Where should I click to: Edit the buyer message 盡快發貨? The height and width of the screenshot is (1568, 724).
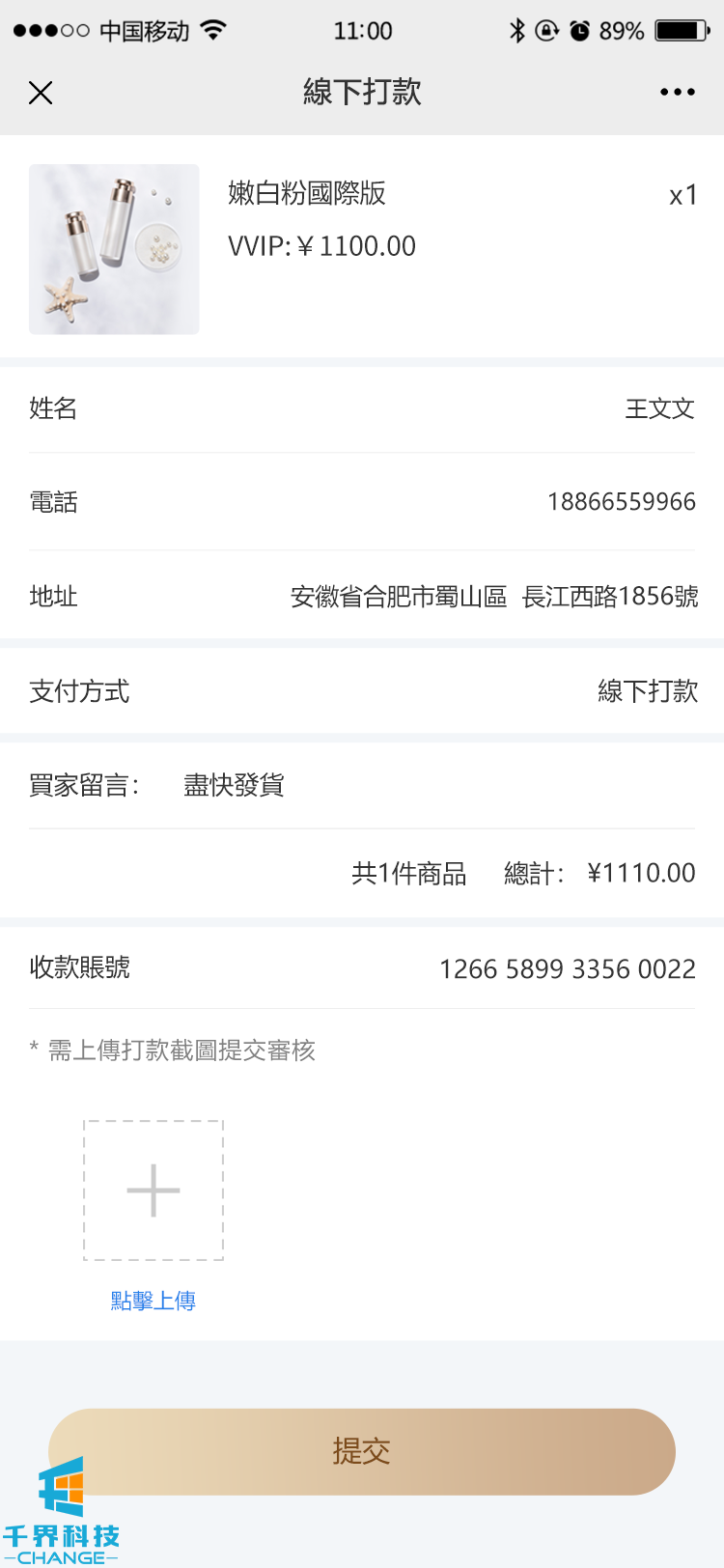[235, 786]
